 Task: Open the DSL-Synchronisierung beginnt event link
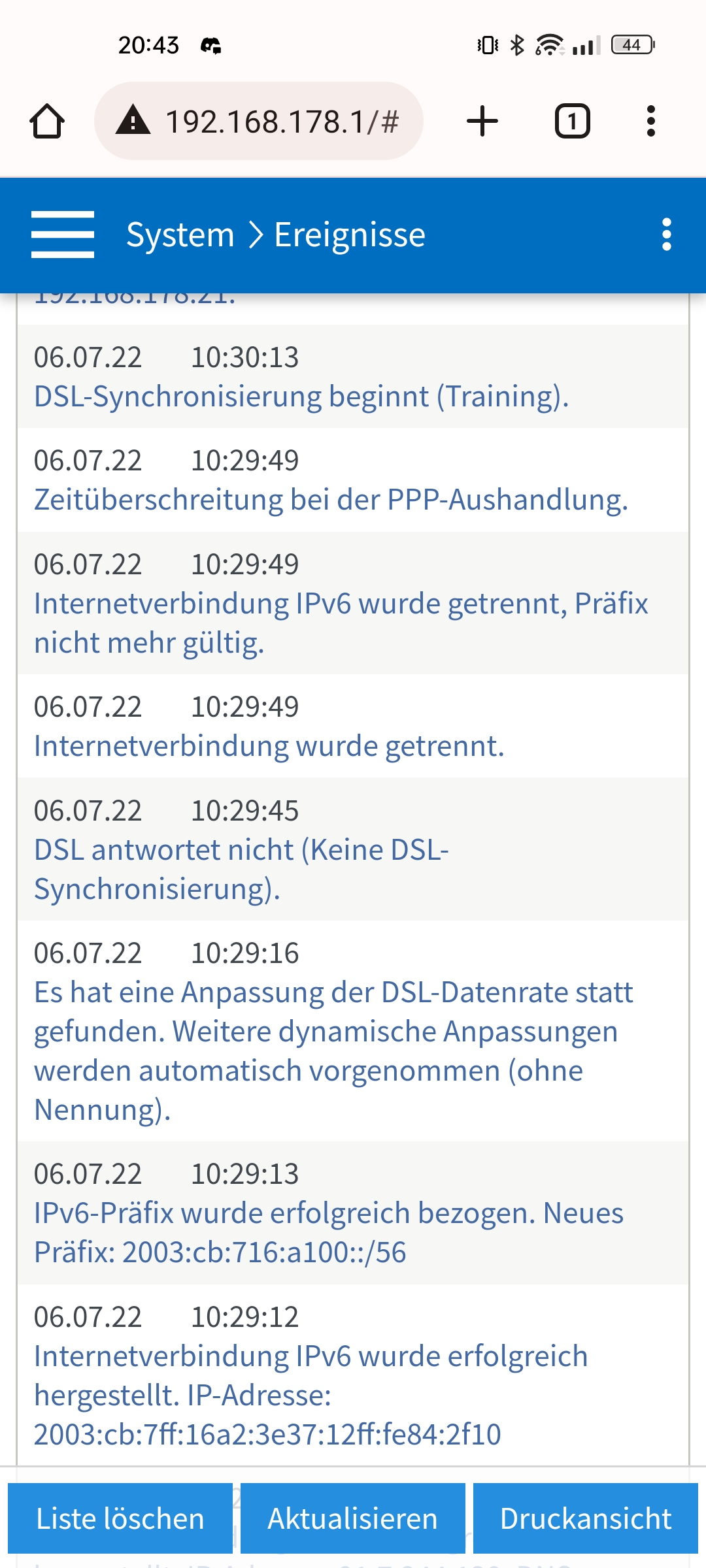301,397
